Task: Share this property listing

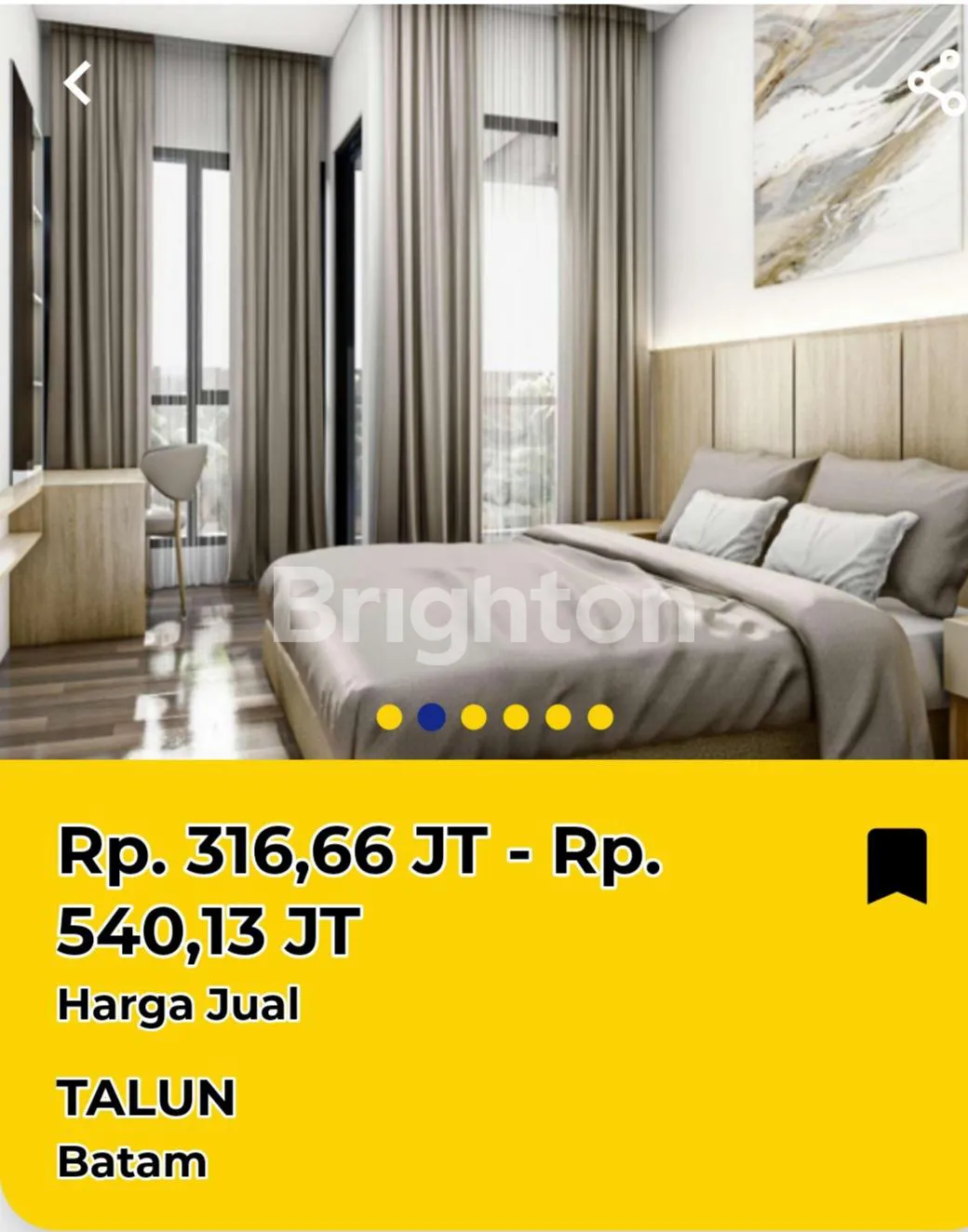Action: (x=935, y=83)
